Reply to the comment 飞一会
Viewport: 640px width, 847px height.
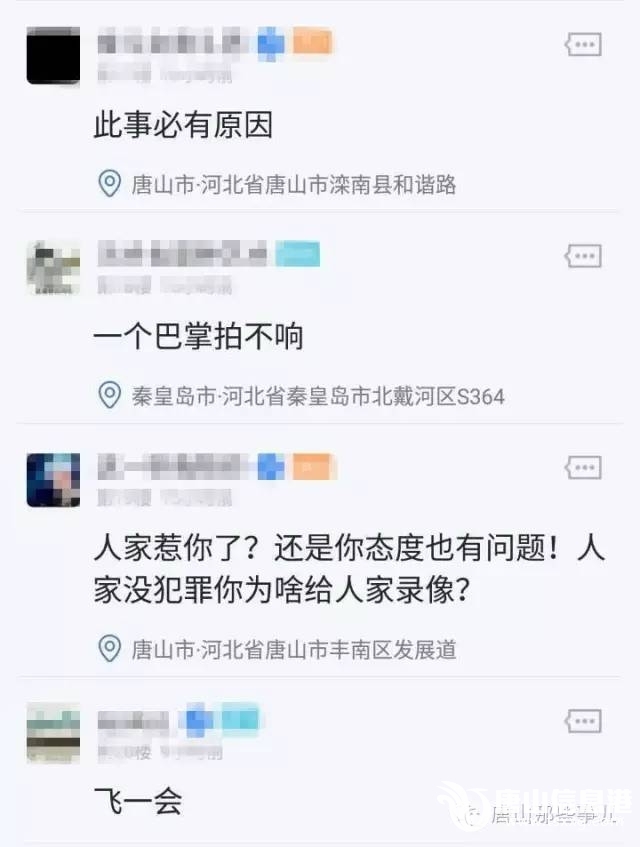[583, 721]
